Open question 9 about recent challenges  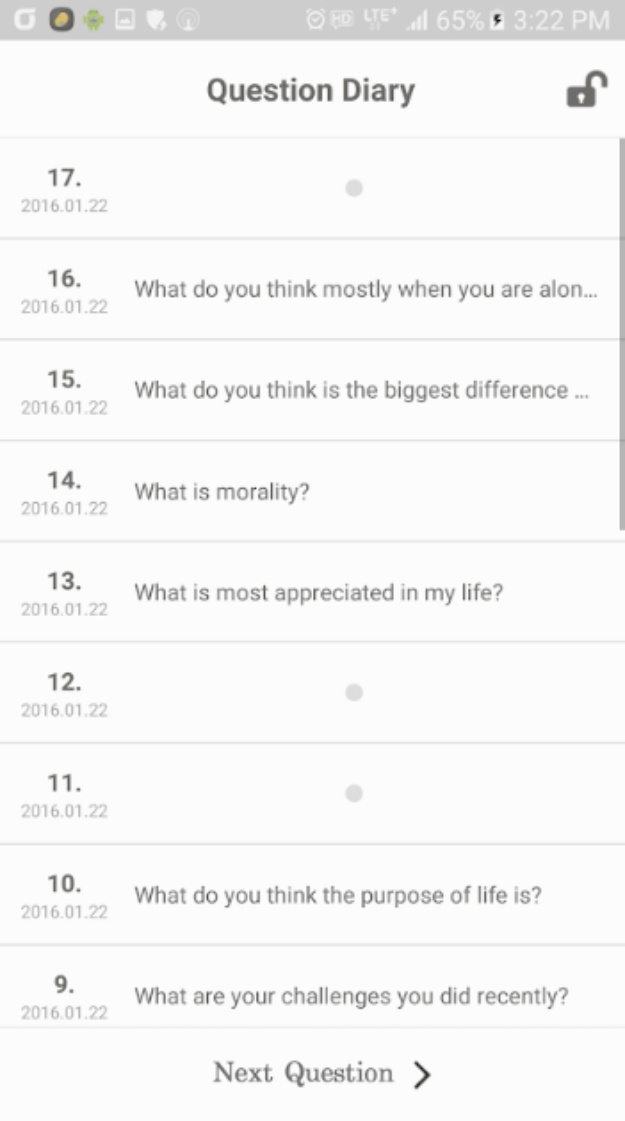(351, 996)
